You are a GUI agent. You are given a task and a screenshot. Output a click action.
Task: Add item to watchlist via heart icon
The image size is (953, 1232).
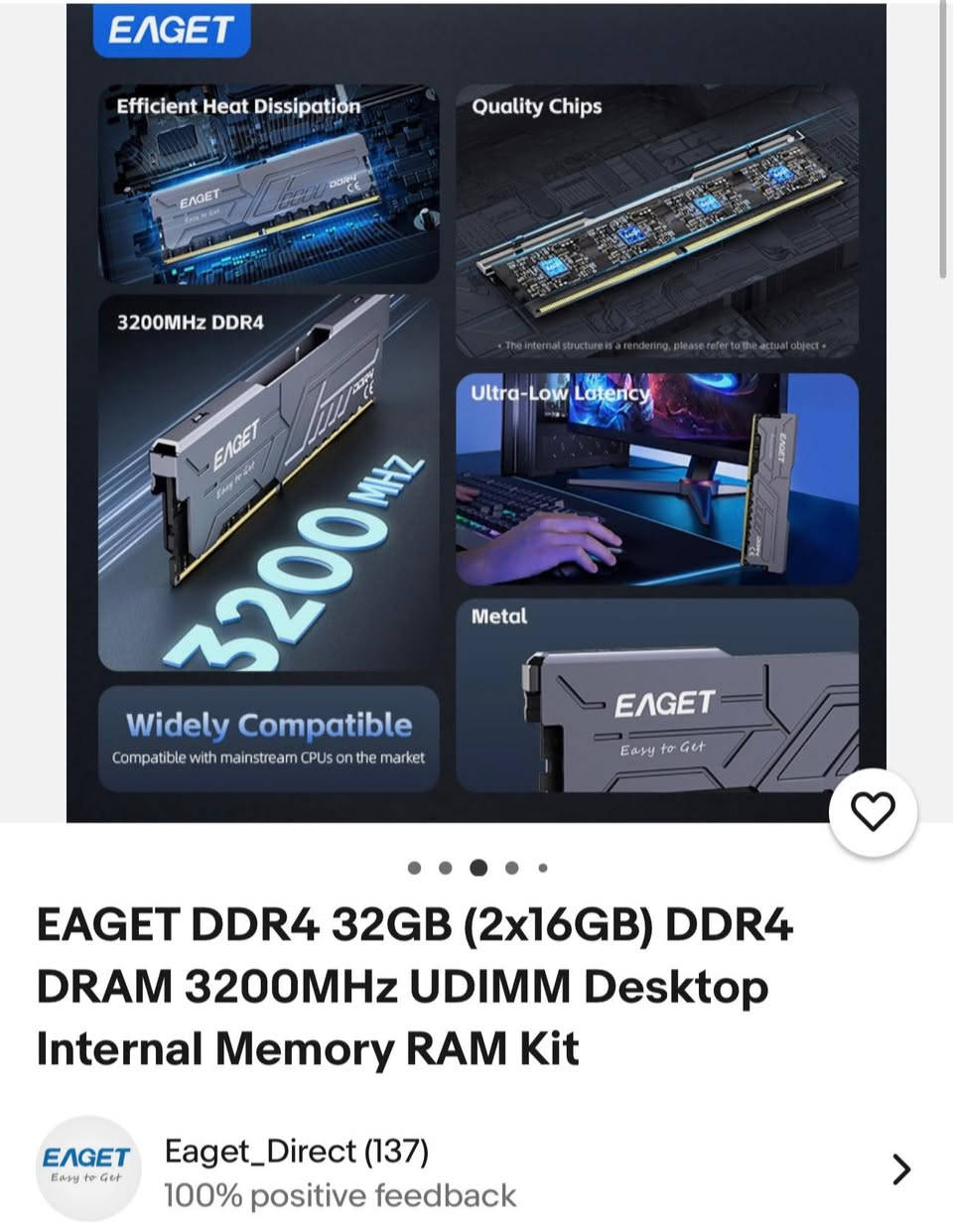pos(872,814)
